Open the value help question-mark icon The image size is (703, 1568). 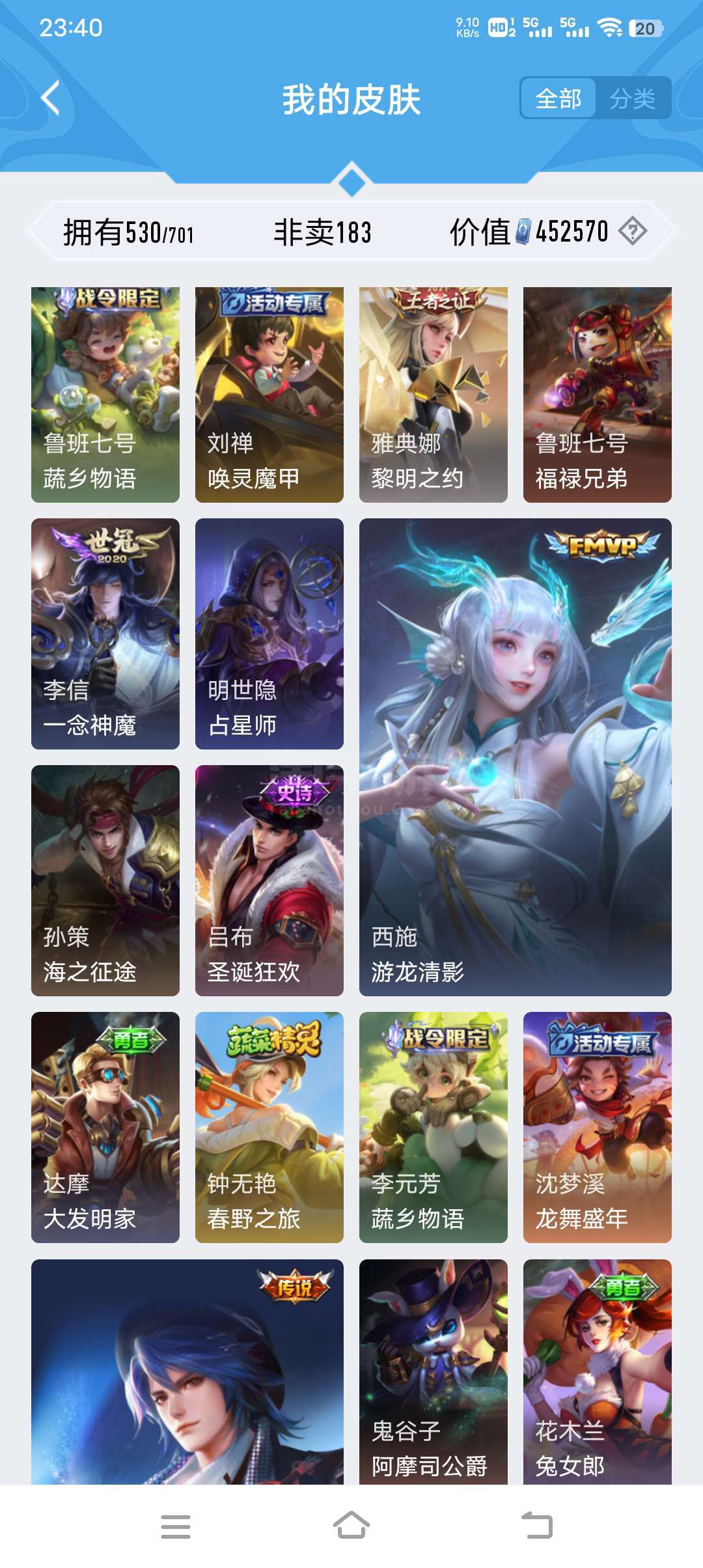pos(632,231)
